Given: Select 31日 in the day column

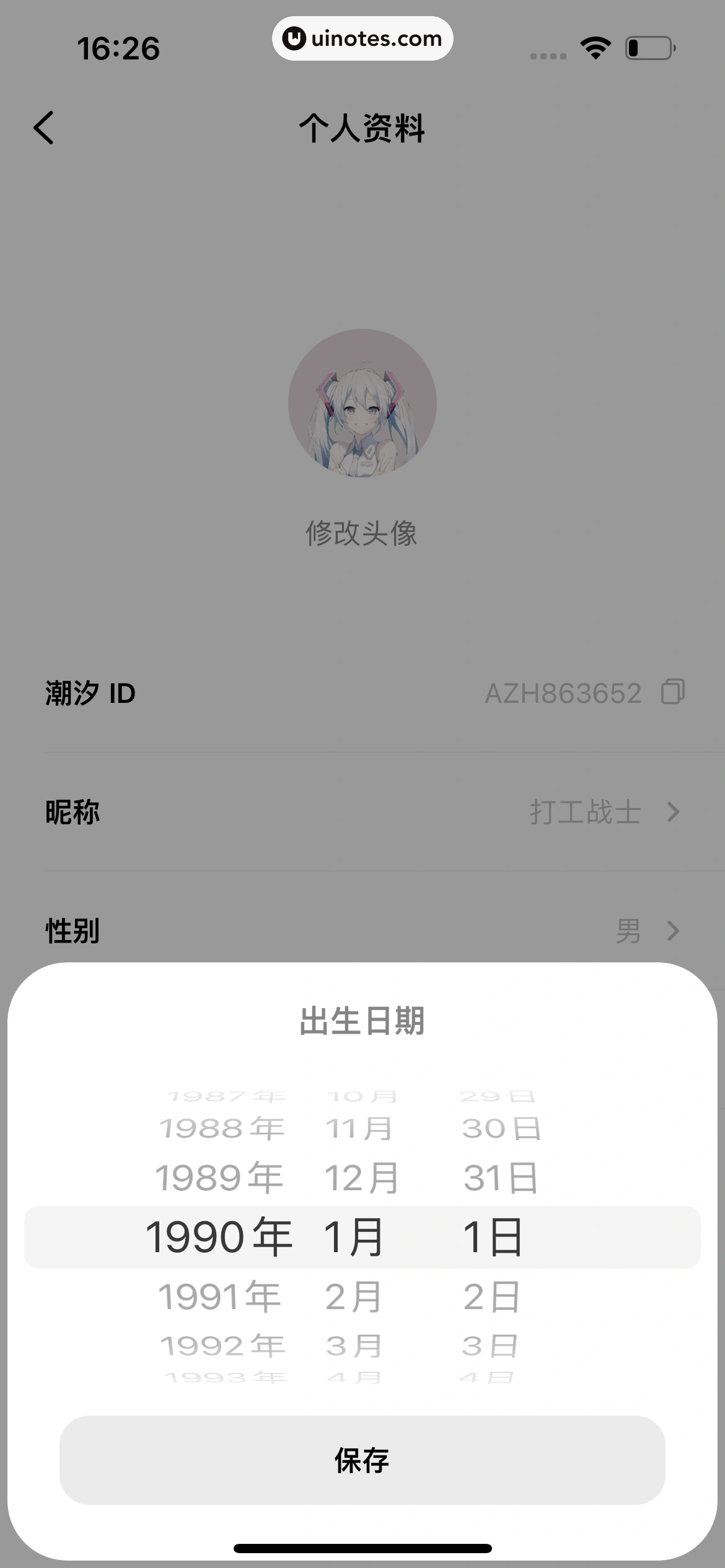Looking at the screenshot, I should click(501, 1175).
